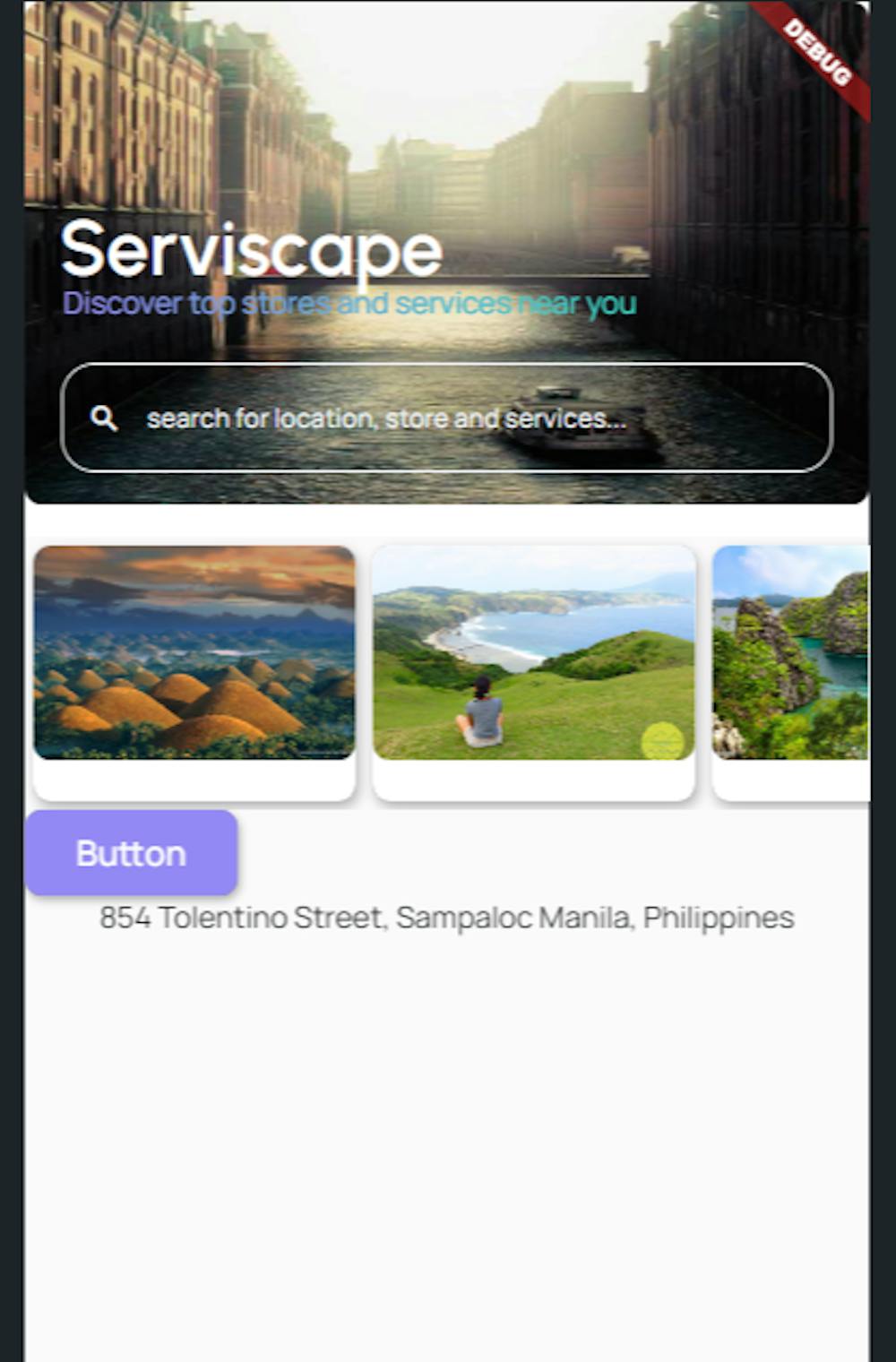Tap the purple Button
This screenshot has width=896, height=1362.
pyautogui.click(x=132, y=853)
